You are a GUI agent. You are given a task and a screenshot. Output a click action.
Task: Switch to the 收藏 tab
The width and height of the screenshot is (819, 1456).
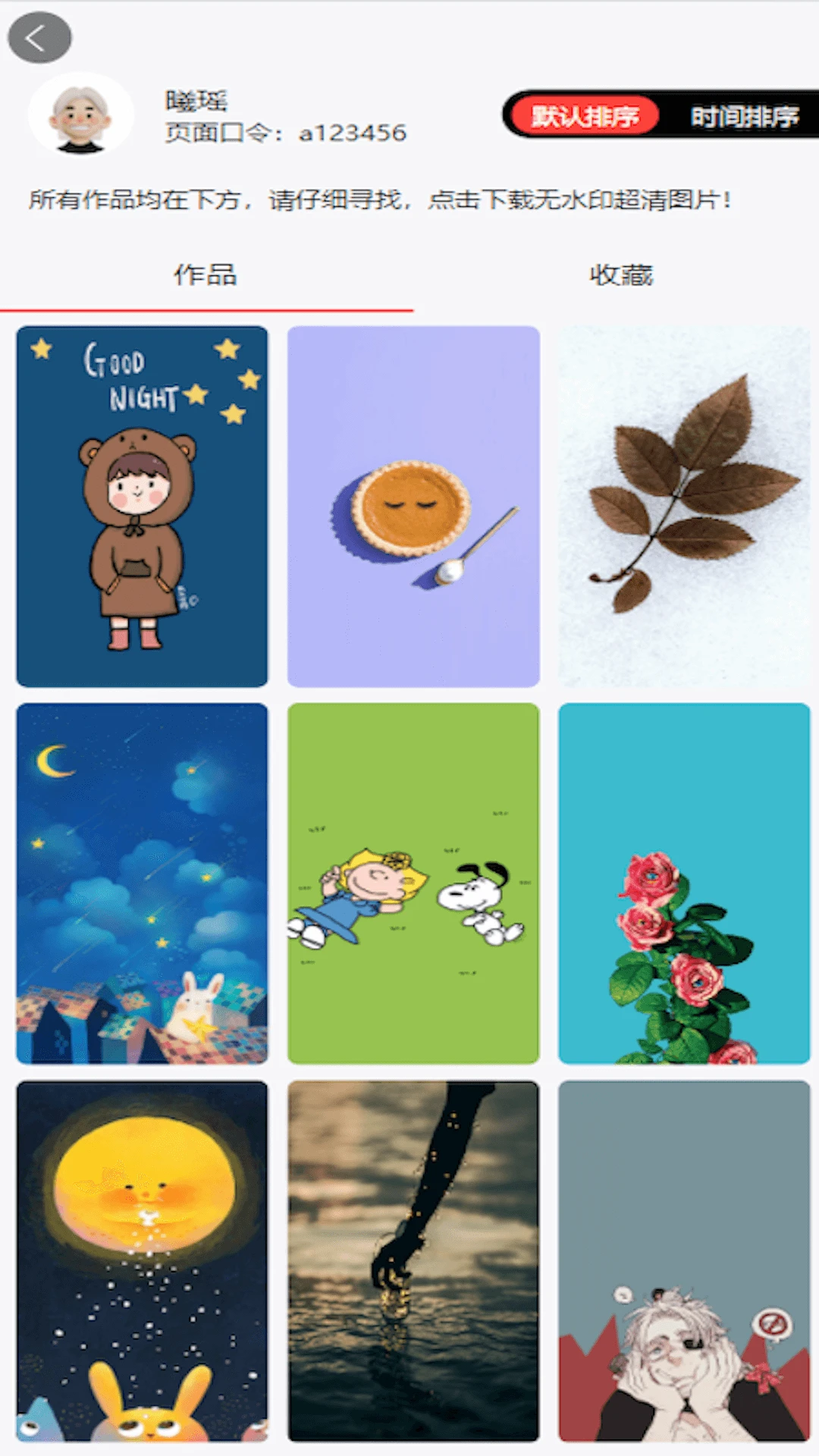point(620,275)
